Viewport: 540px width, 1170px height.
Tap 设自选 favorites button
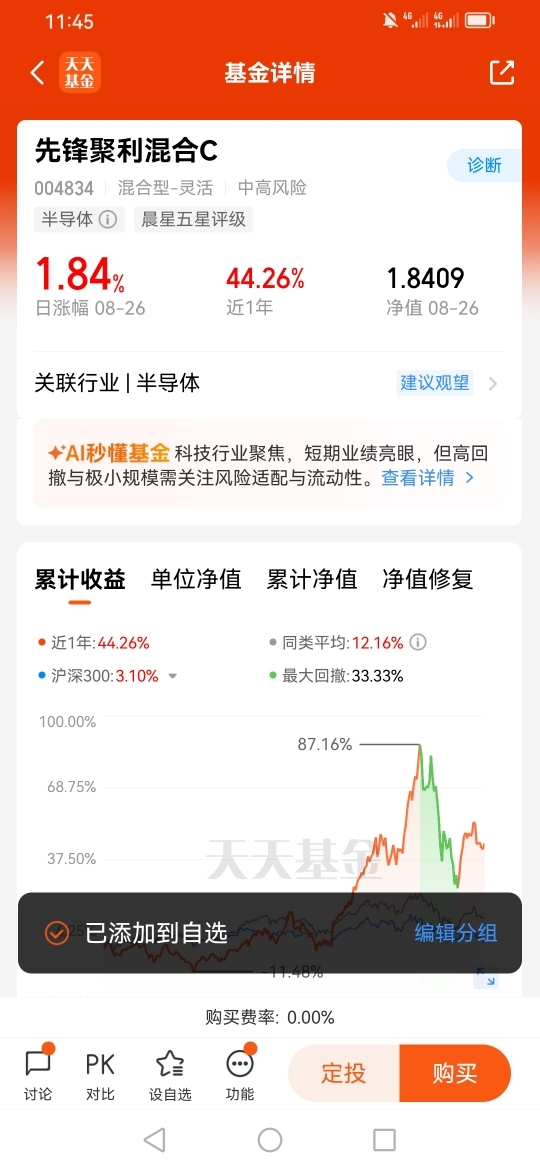pos(170,1073)
